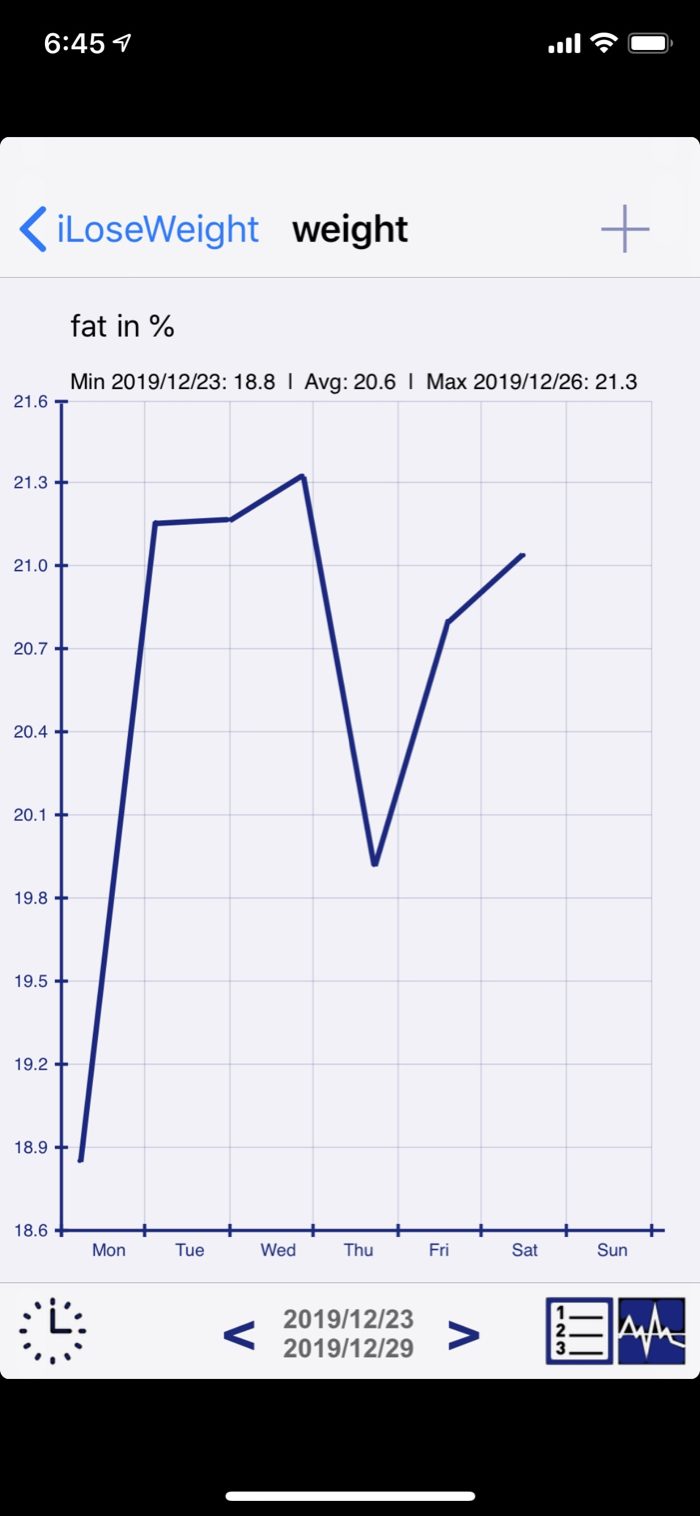Select the graph chart view icon

click(652, 1331)
